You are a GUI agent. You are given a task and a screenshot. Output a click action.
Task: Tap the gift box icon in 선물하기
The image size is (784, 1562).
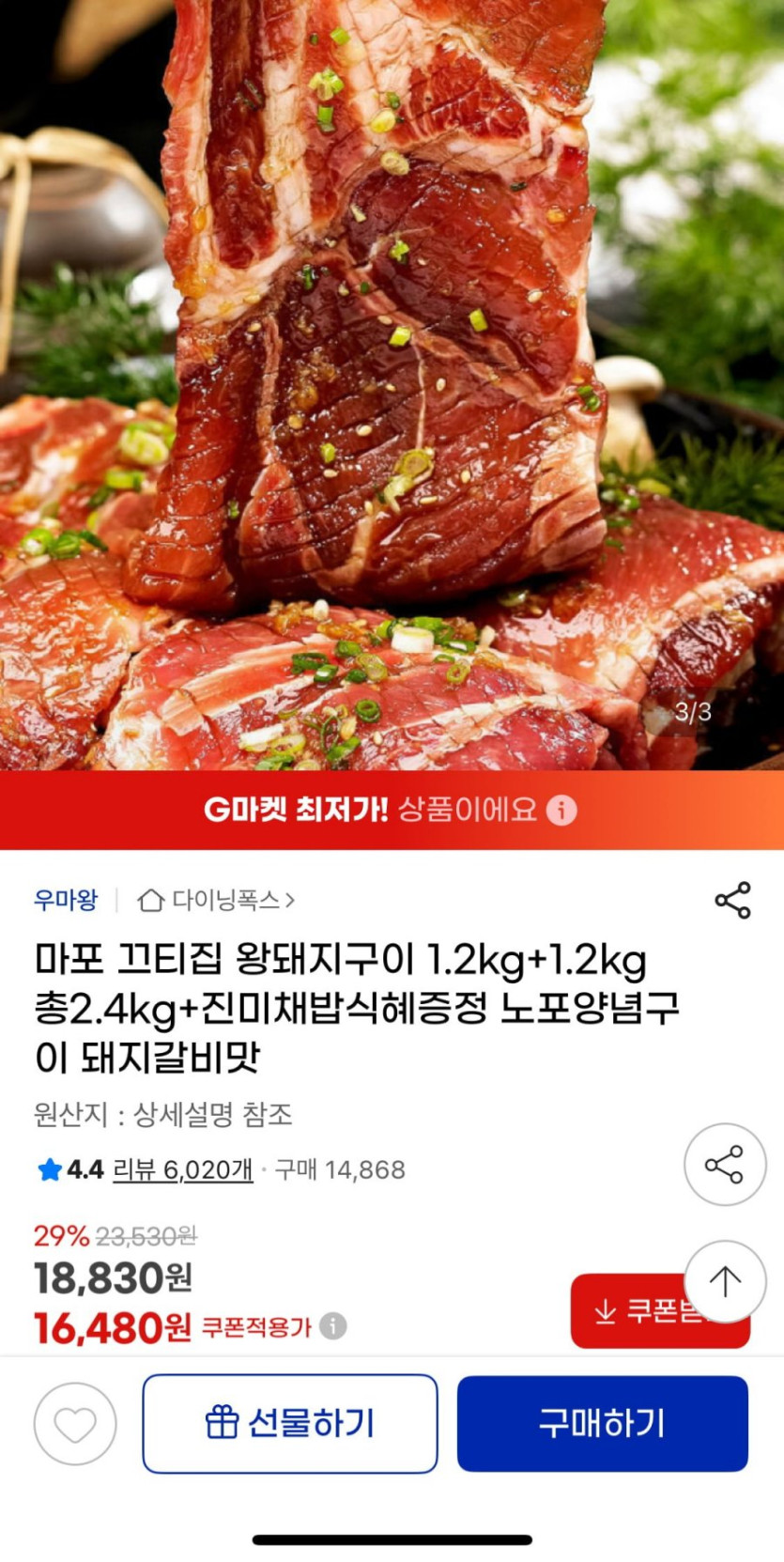coord(222,1422)
